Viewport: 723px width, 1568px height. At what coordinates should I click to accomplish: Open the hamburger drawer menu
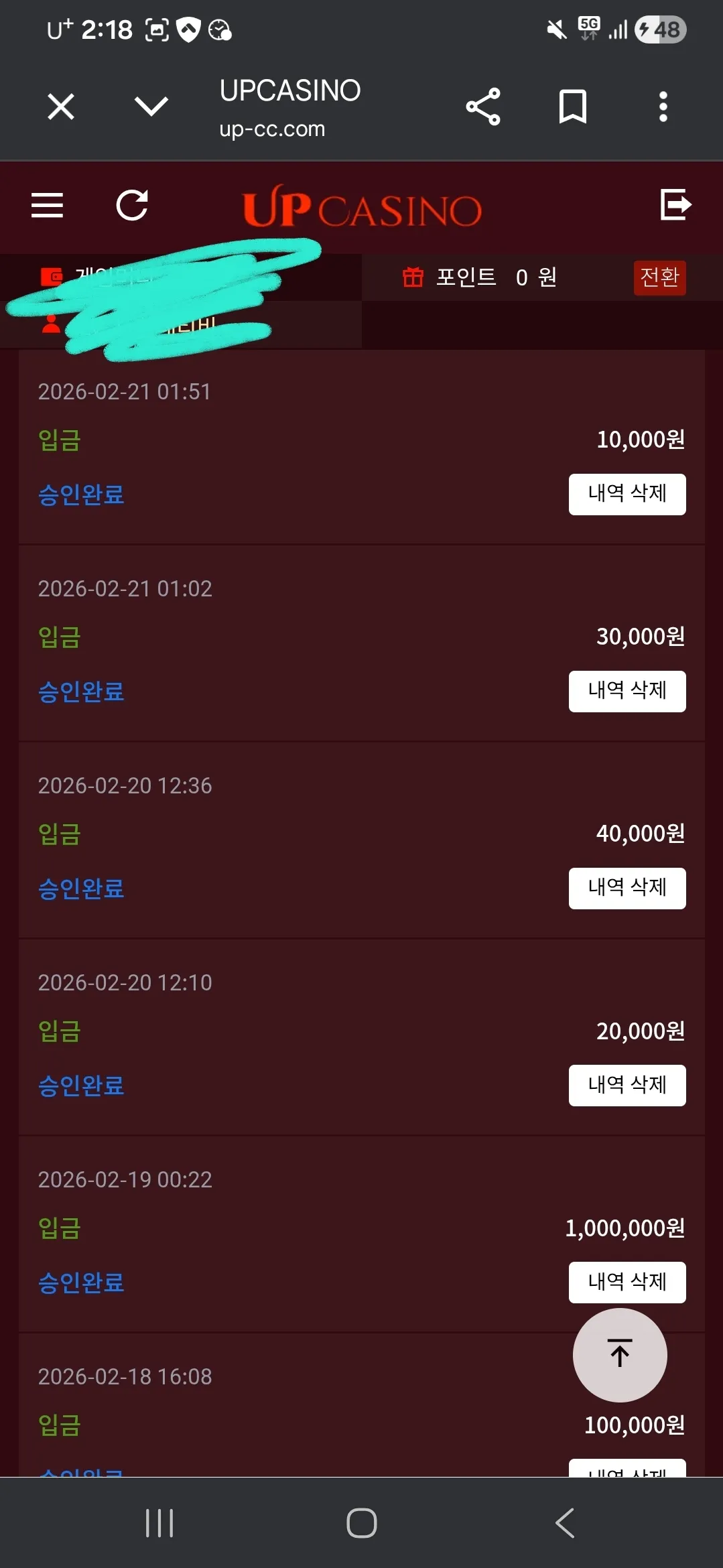pyautogui.click(x=48, y=205)
